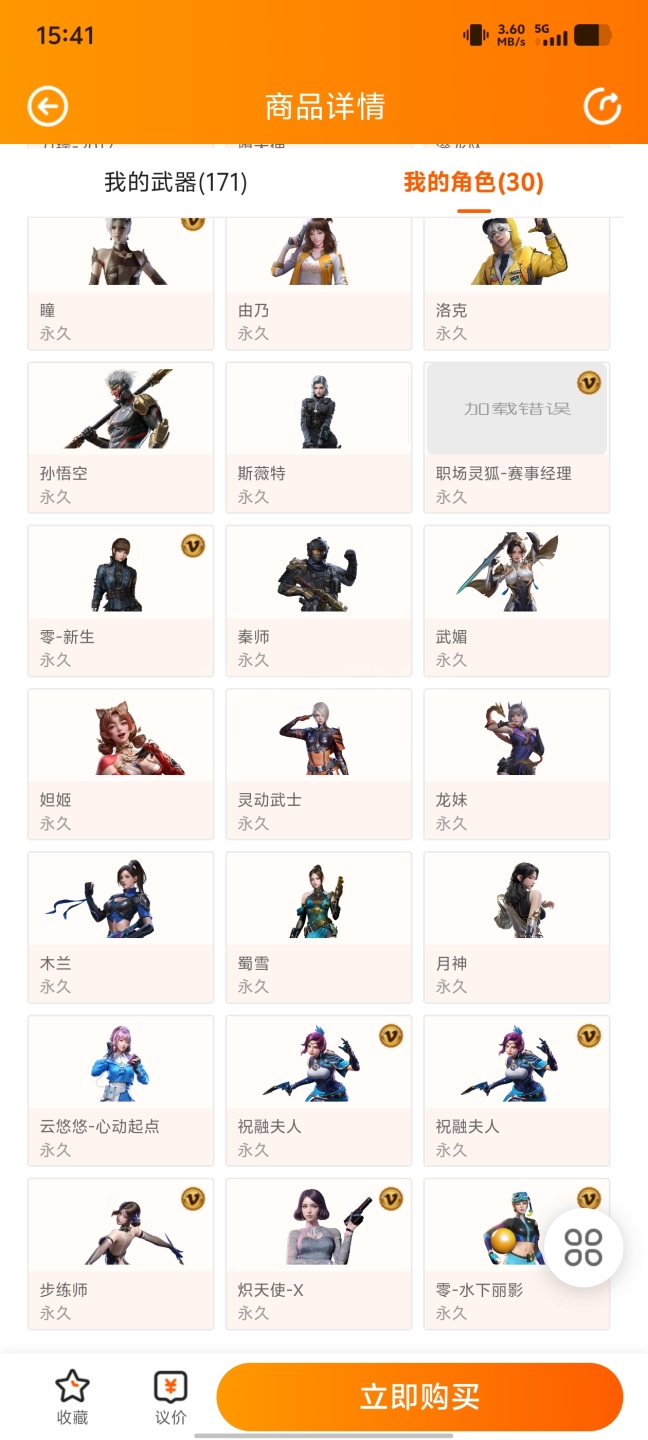This screenshot has height=1440, width=648.
Task: Tap 立即购买 to buy now
Action: pos(420,1397)
